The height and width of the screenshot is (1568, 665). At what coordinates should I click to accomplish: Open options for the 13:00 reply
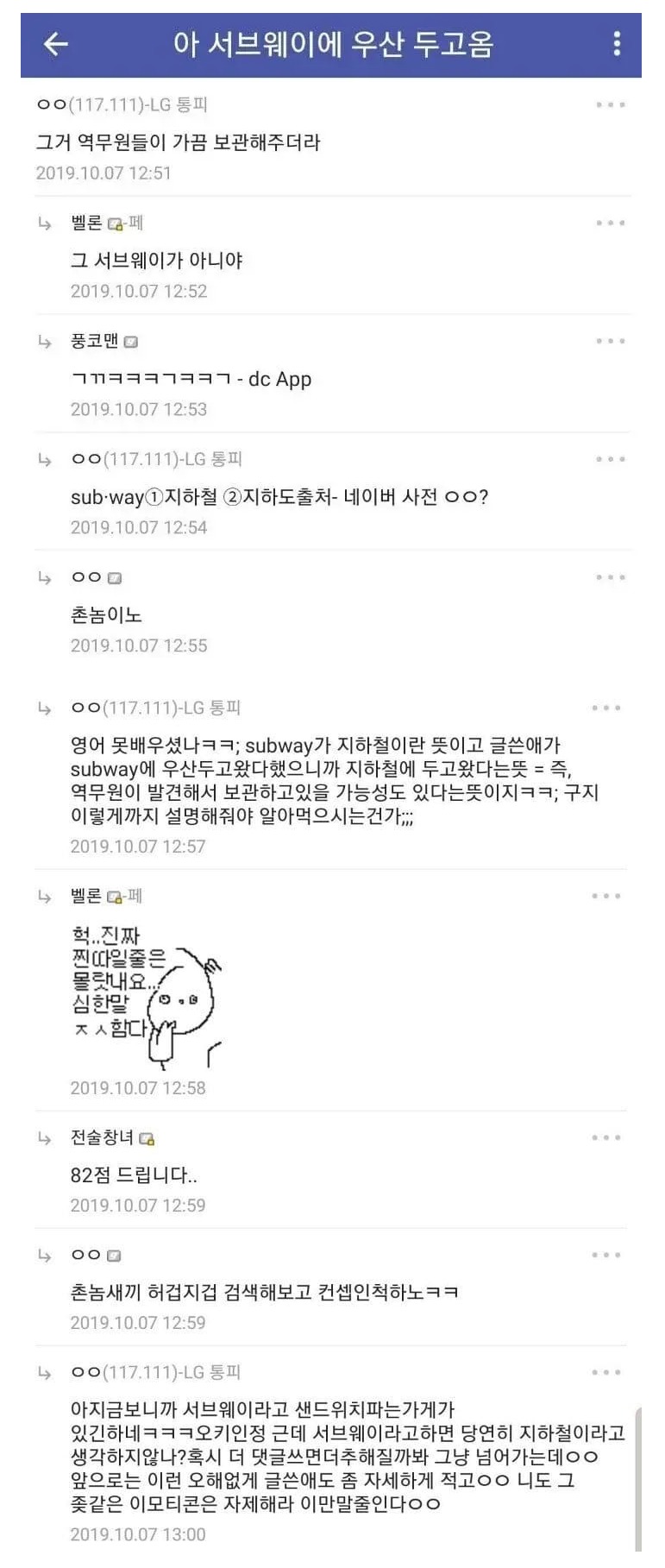(x=606, y=1373)
